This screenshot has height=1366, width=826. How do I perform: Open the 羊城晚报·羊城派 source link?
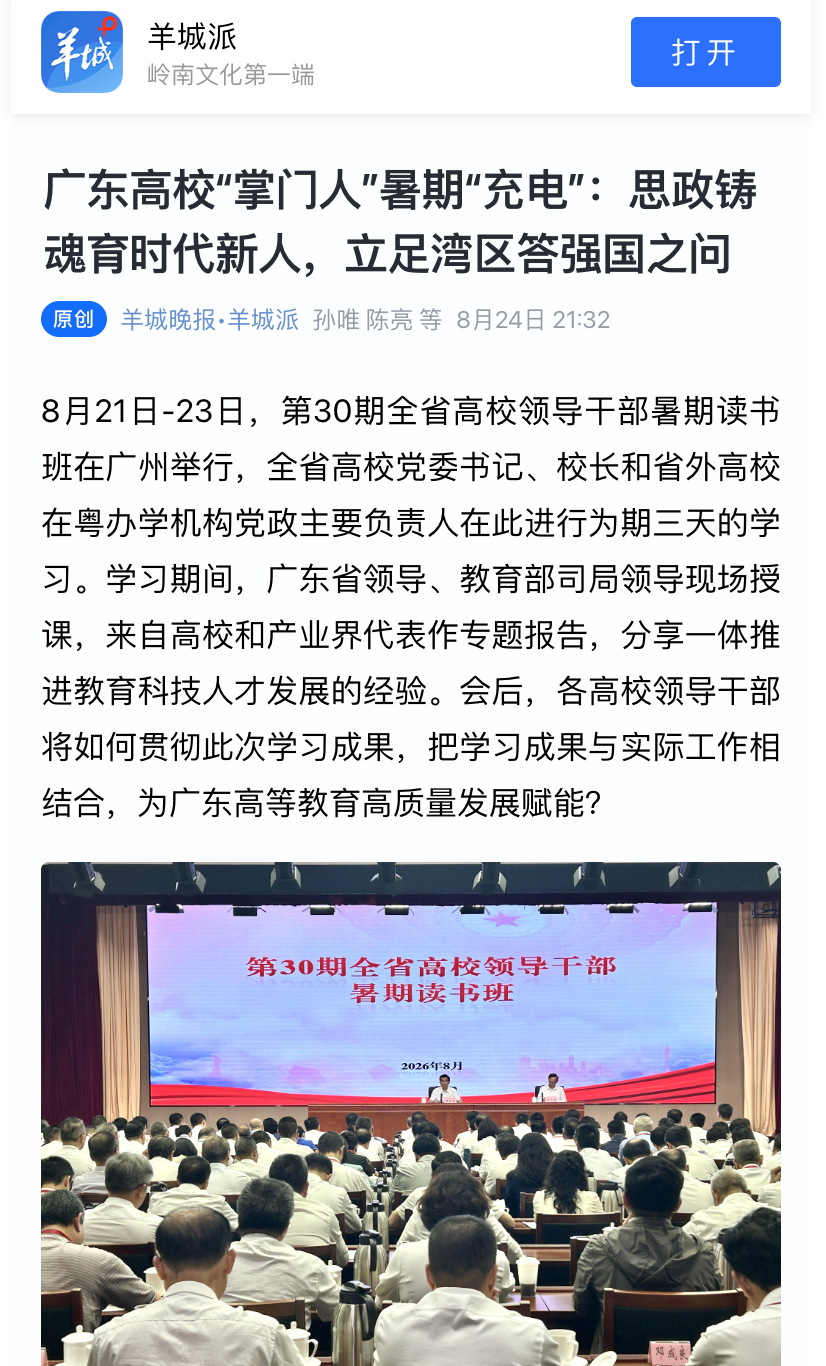[x=210, y=320]
